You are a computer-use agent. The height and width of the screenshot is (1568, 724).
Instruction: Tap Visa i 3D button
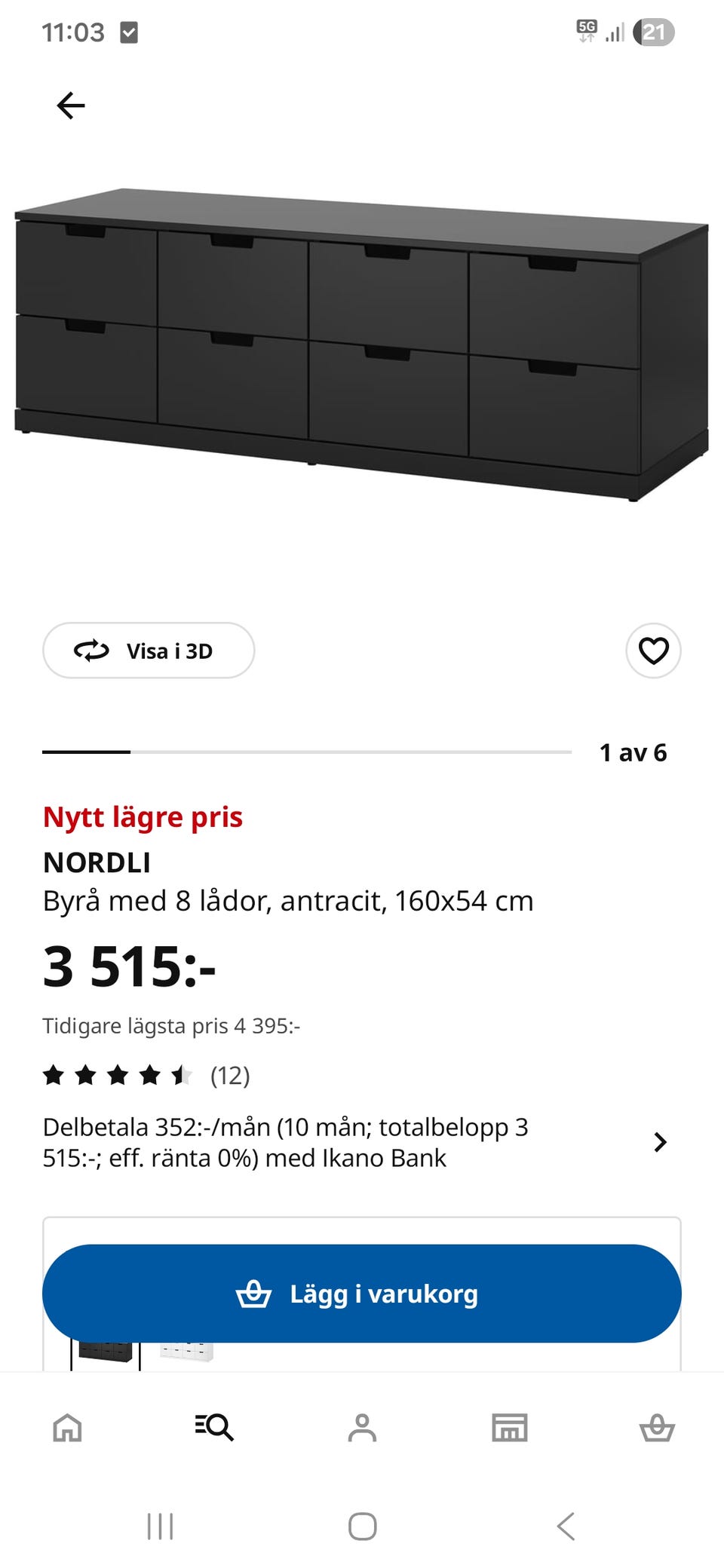149,651
